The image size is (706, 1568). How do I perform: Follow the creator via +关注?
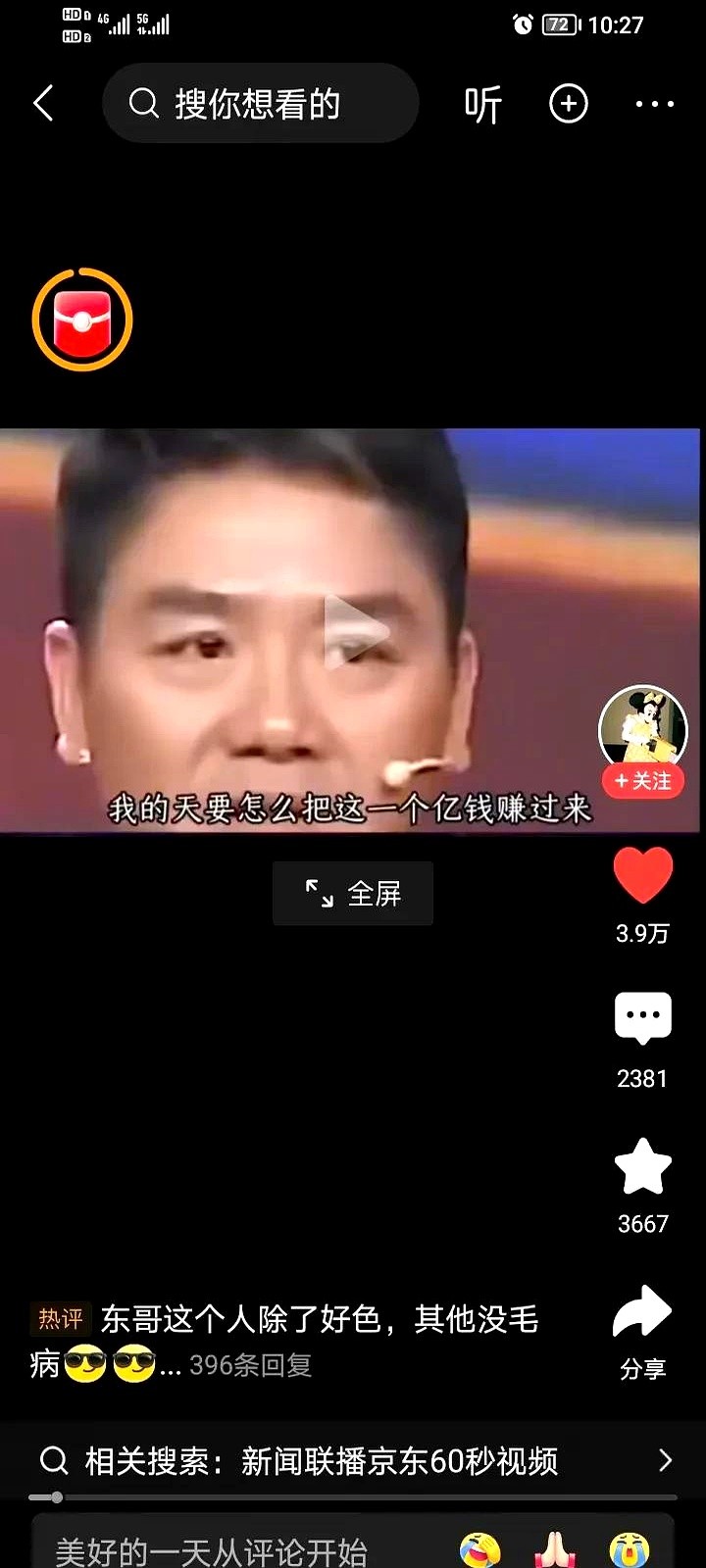click(643, 781)
